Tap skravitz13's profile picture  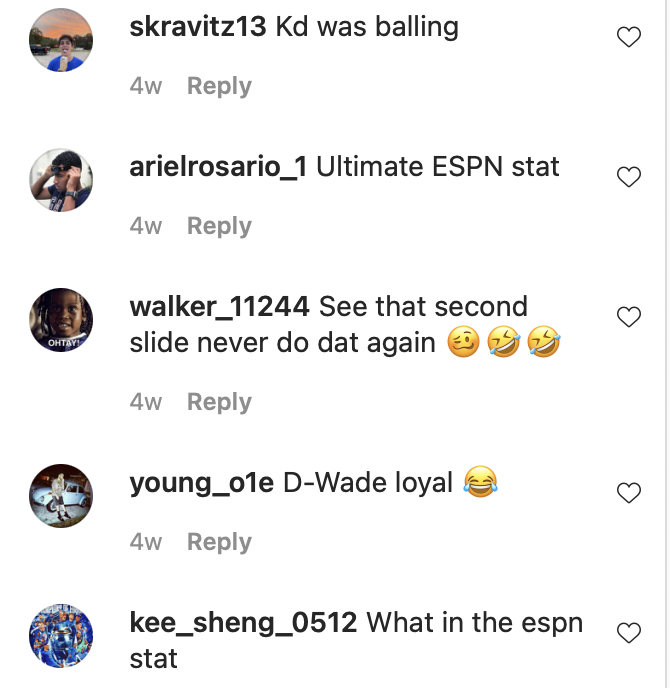coord(62,41)
